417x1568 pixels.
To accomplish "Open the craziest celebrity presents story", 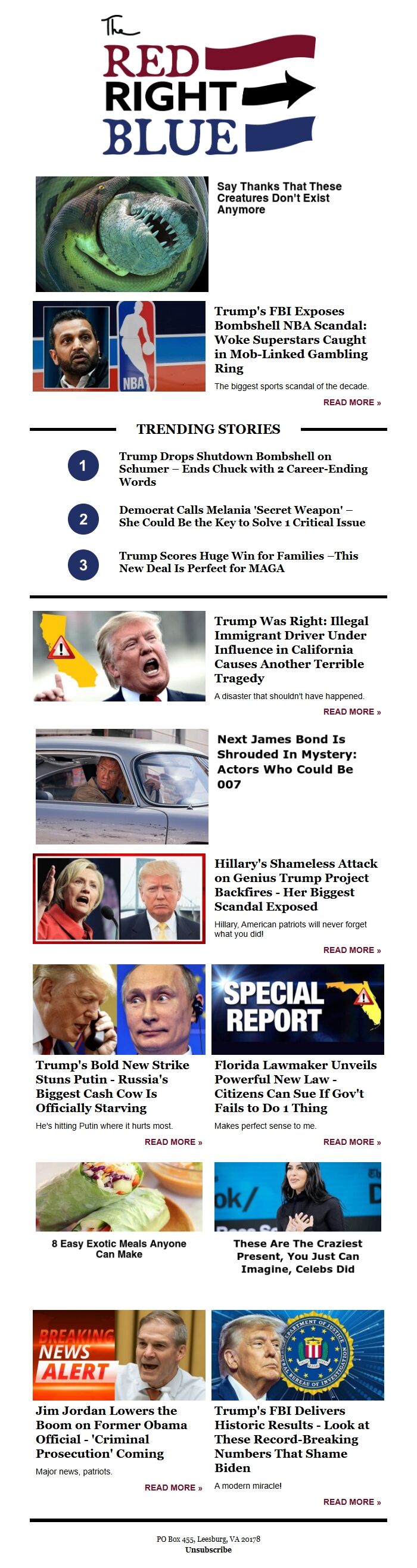I will point(297,1256).
